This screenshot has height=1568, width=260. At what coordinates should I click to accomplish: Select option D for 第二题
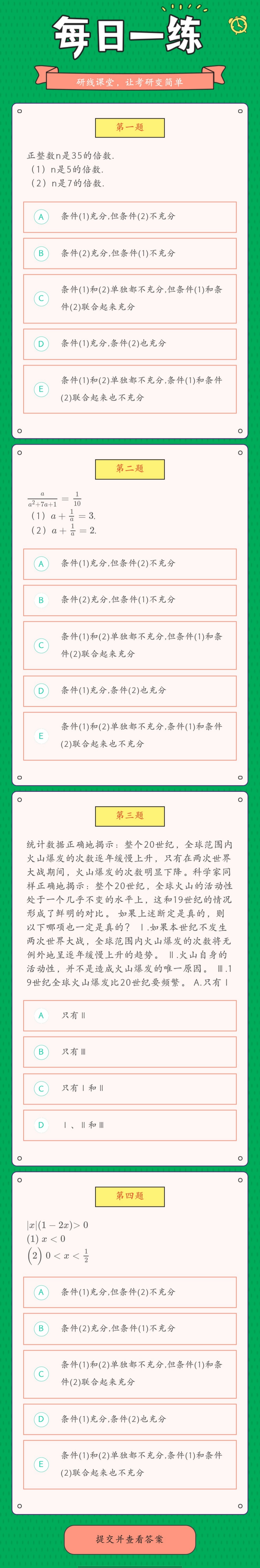[130, 691]
